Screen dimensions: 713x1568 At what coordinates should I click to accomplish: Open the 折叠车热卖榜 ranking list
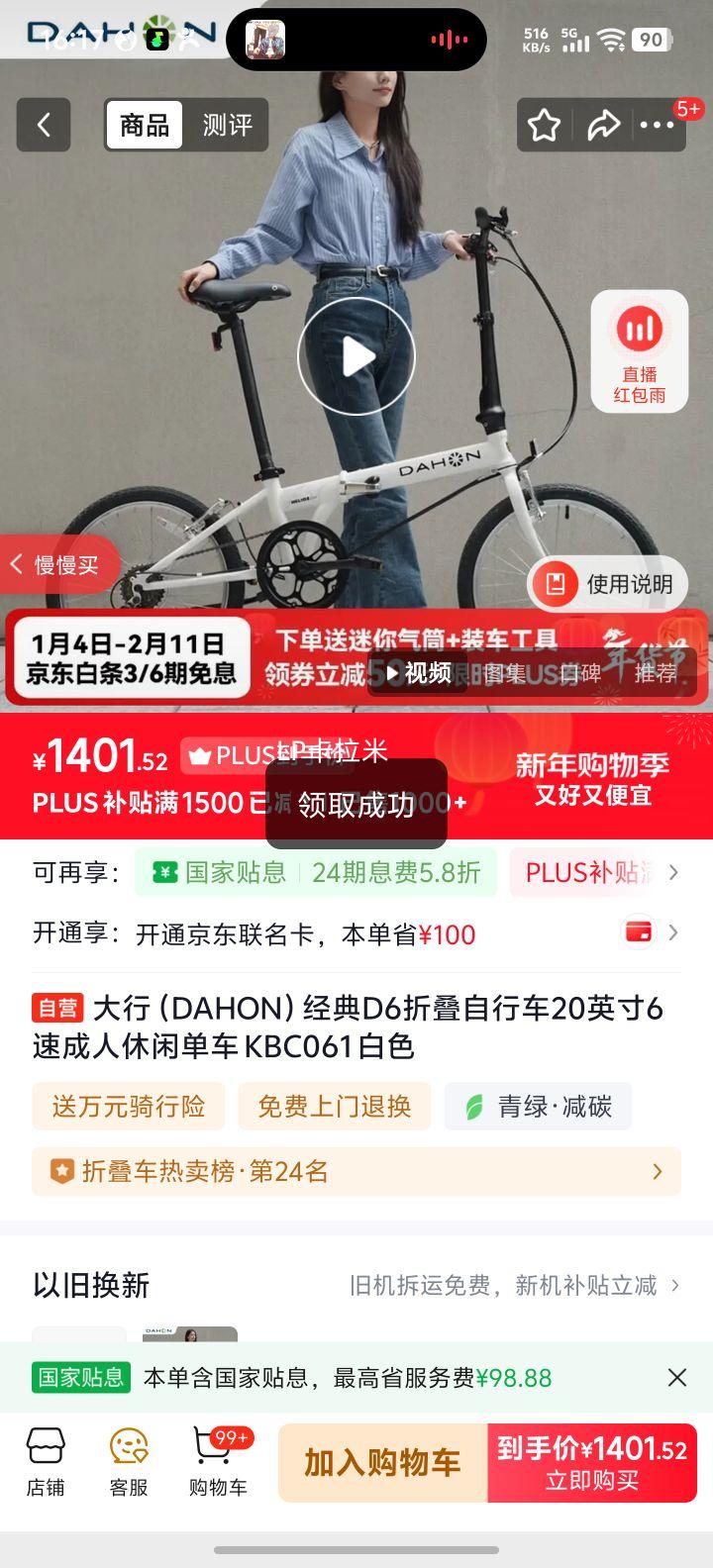point(356,1171)
